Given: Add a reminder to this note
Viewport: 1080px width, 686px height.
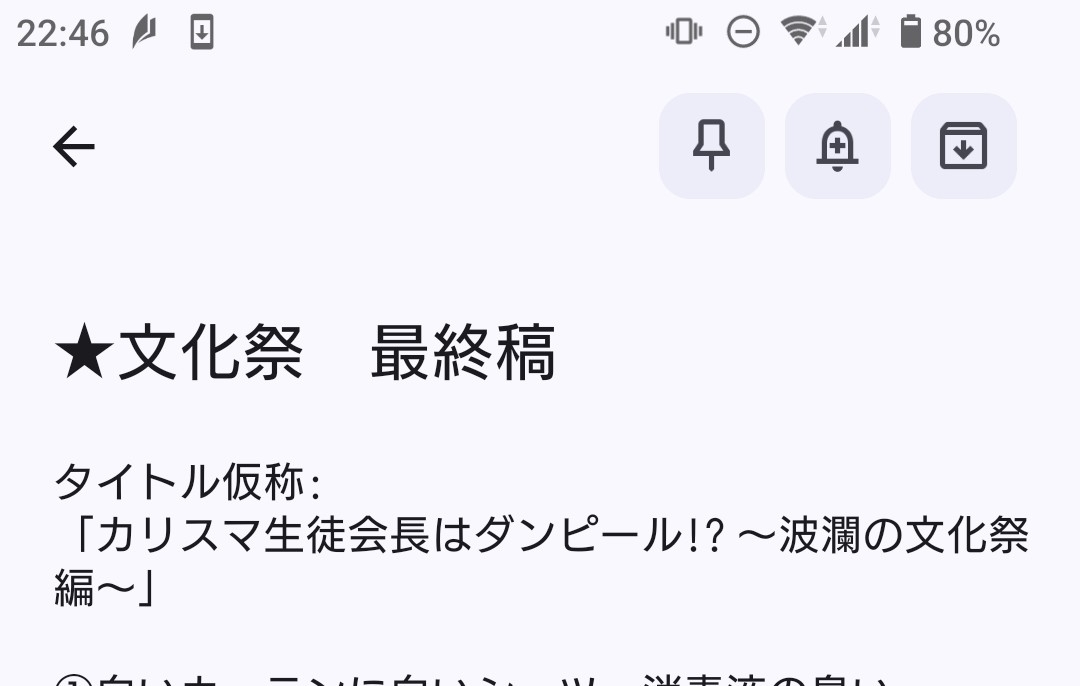Looking at the screenshot, I should coord(837,146).
